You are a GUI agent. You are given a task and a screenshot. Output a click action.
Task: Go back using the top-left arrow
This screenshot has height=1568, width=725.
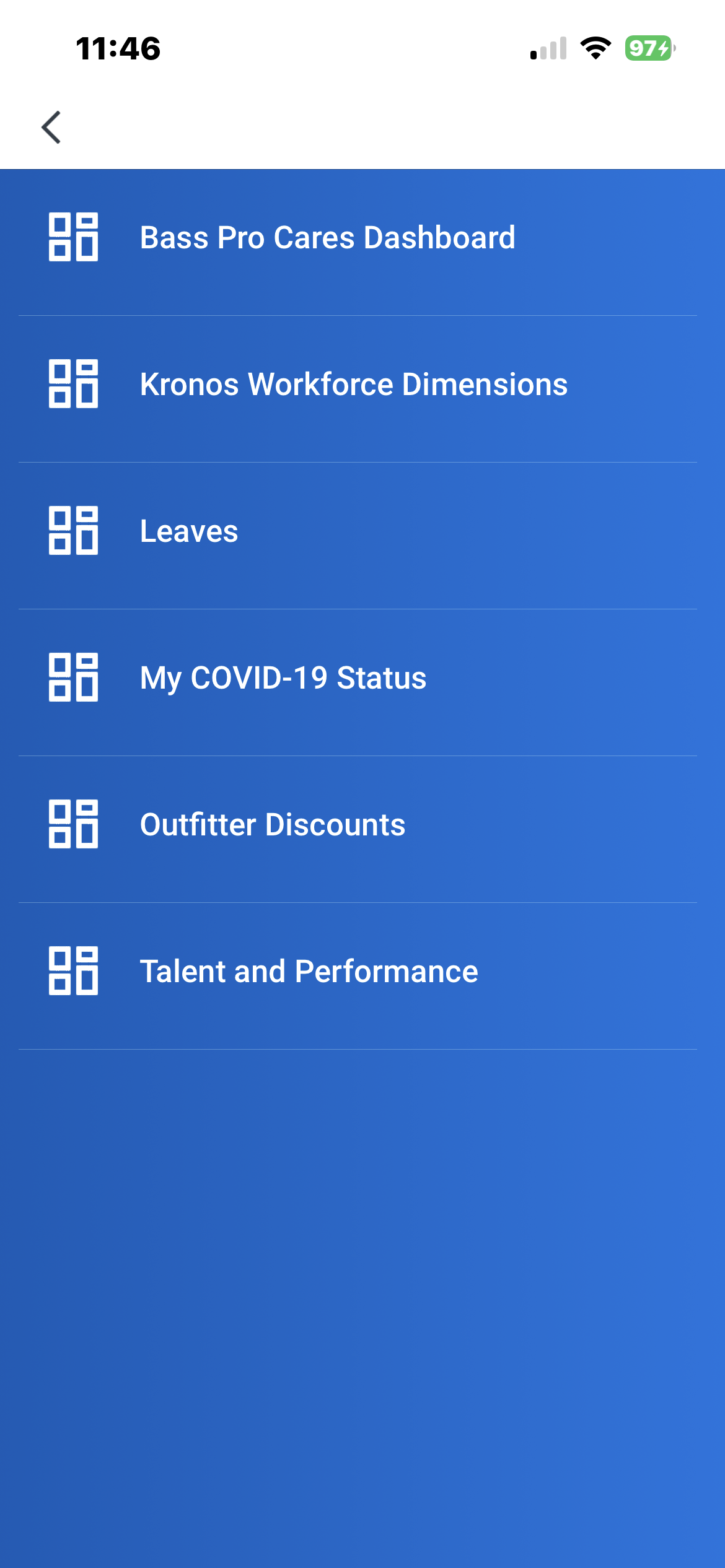click(51, 128)
